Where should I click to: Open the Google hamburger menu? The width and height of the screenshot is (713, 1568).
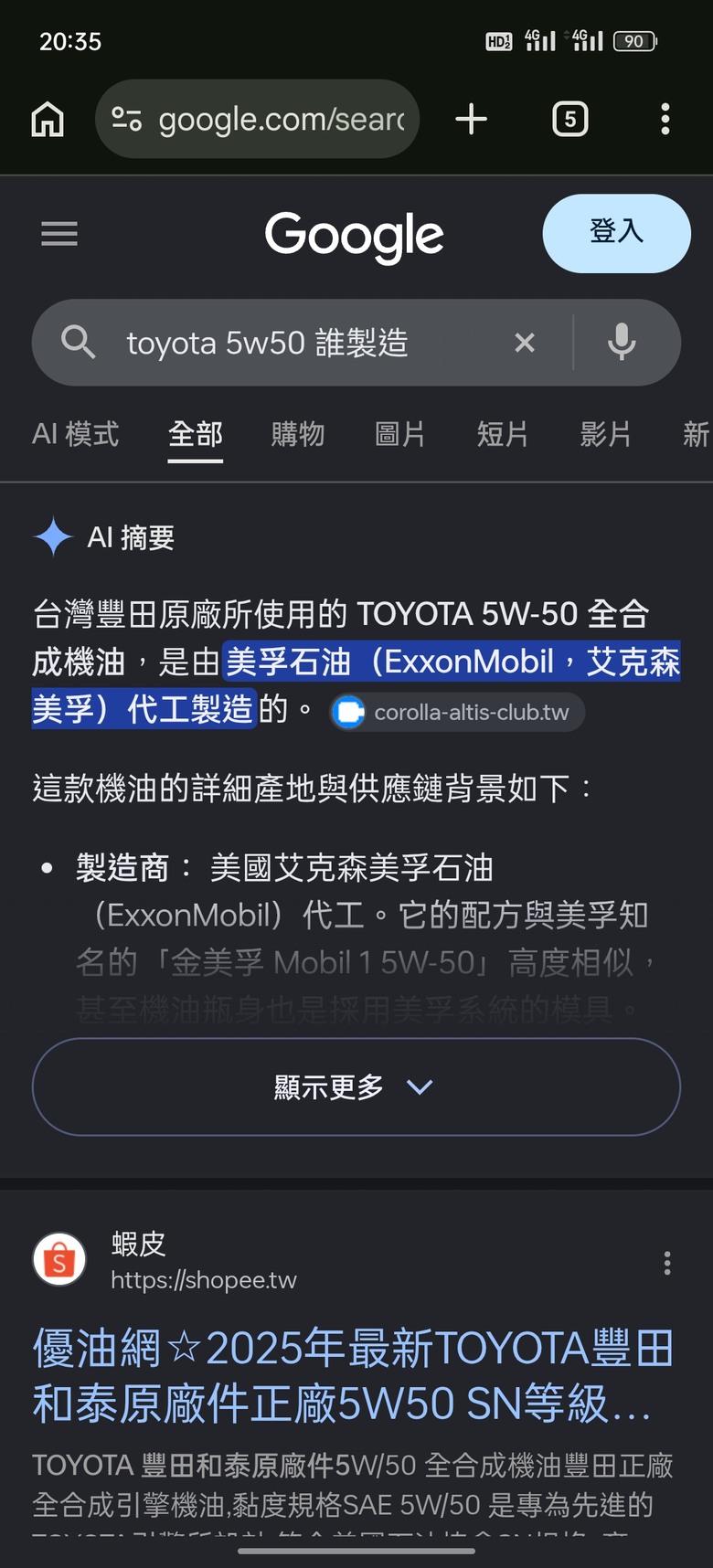click(59, 234)
